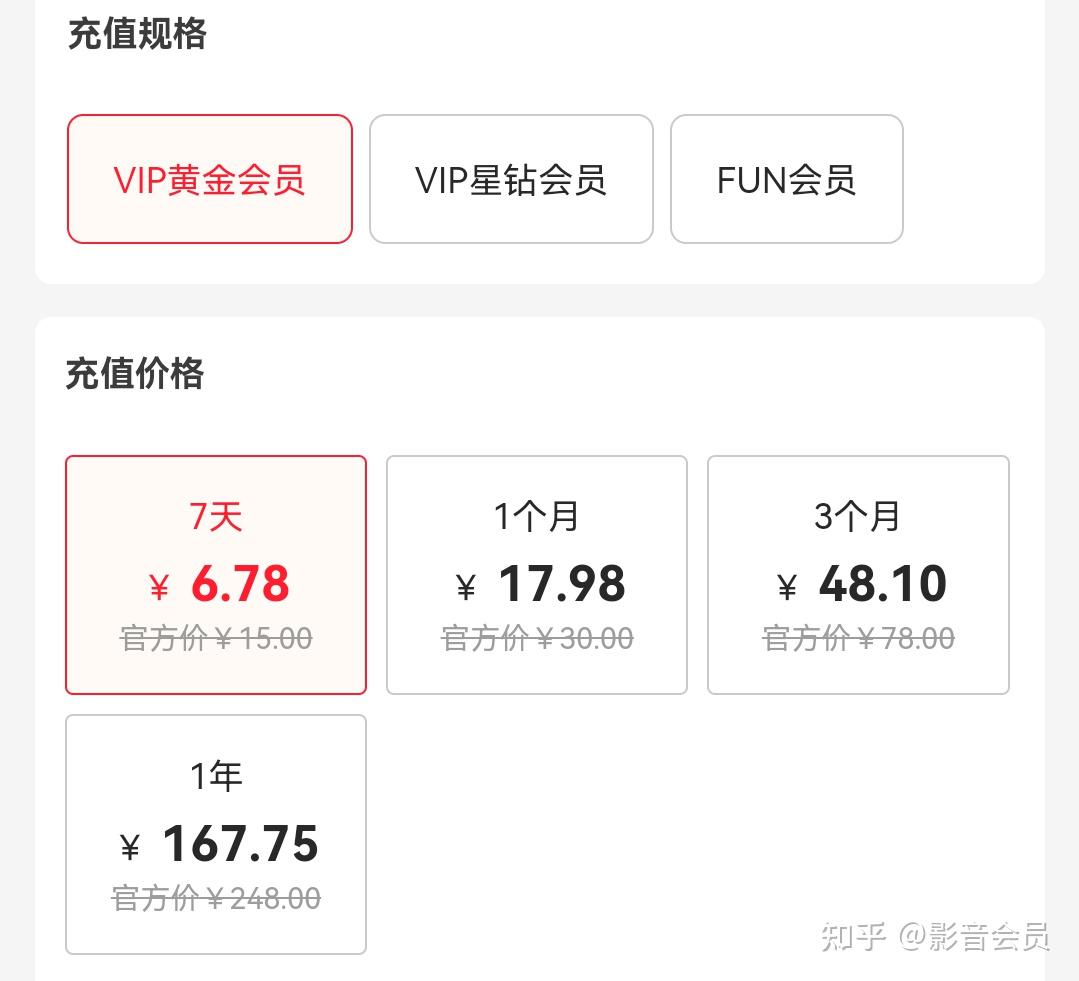Select the 1个月 plan at ¥17.98
This screenshot has height=981, width=1079.
[x=537, y=575]
